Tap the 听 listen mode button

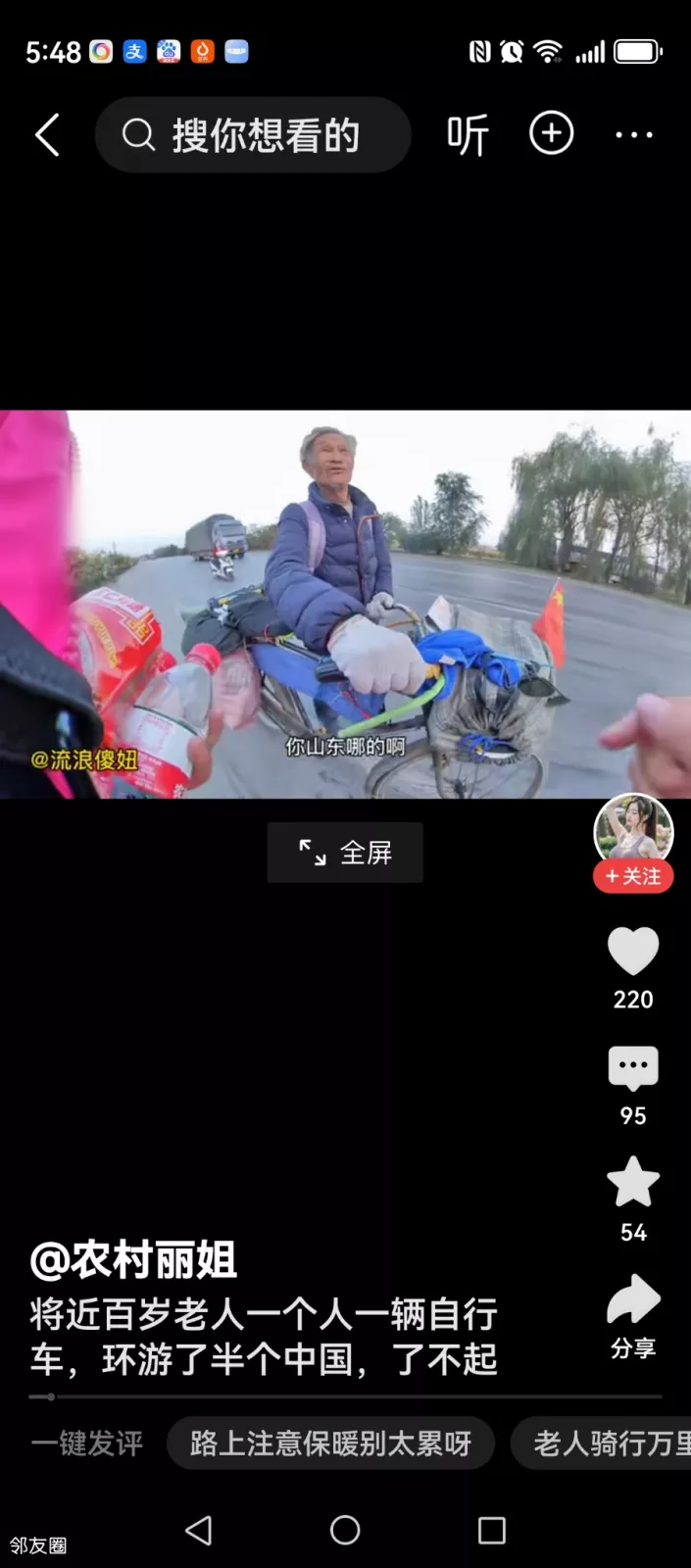tap(468, 135)
